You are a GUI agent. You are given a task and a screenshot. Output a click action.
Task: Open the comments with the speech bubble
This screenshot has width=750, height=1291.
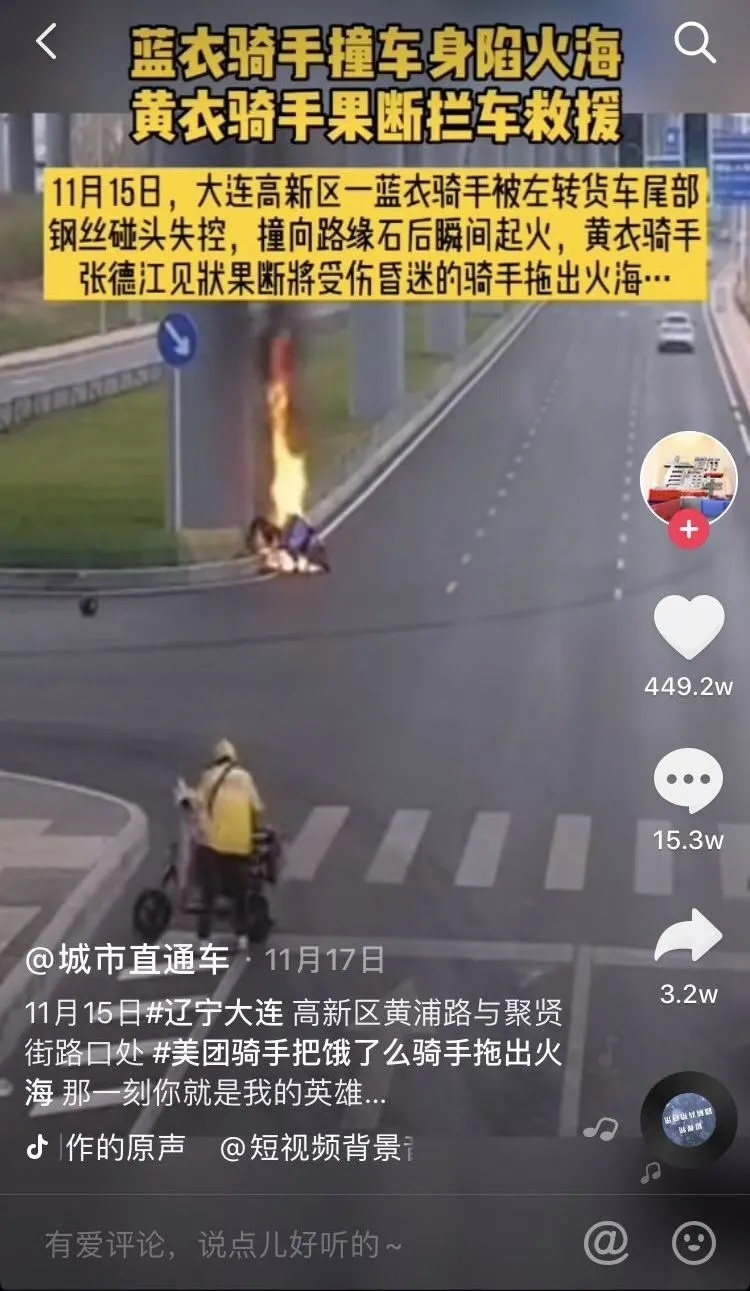click(x=688, y=782)
